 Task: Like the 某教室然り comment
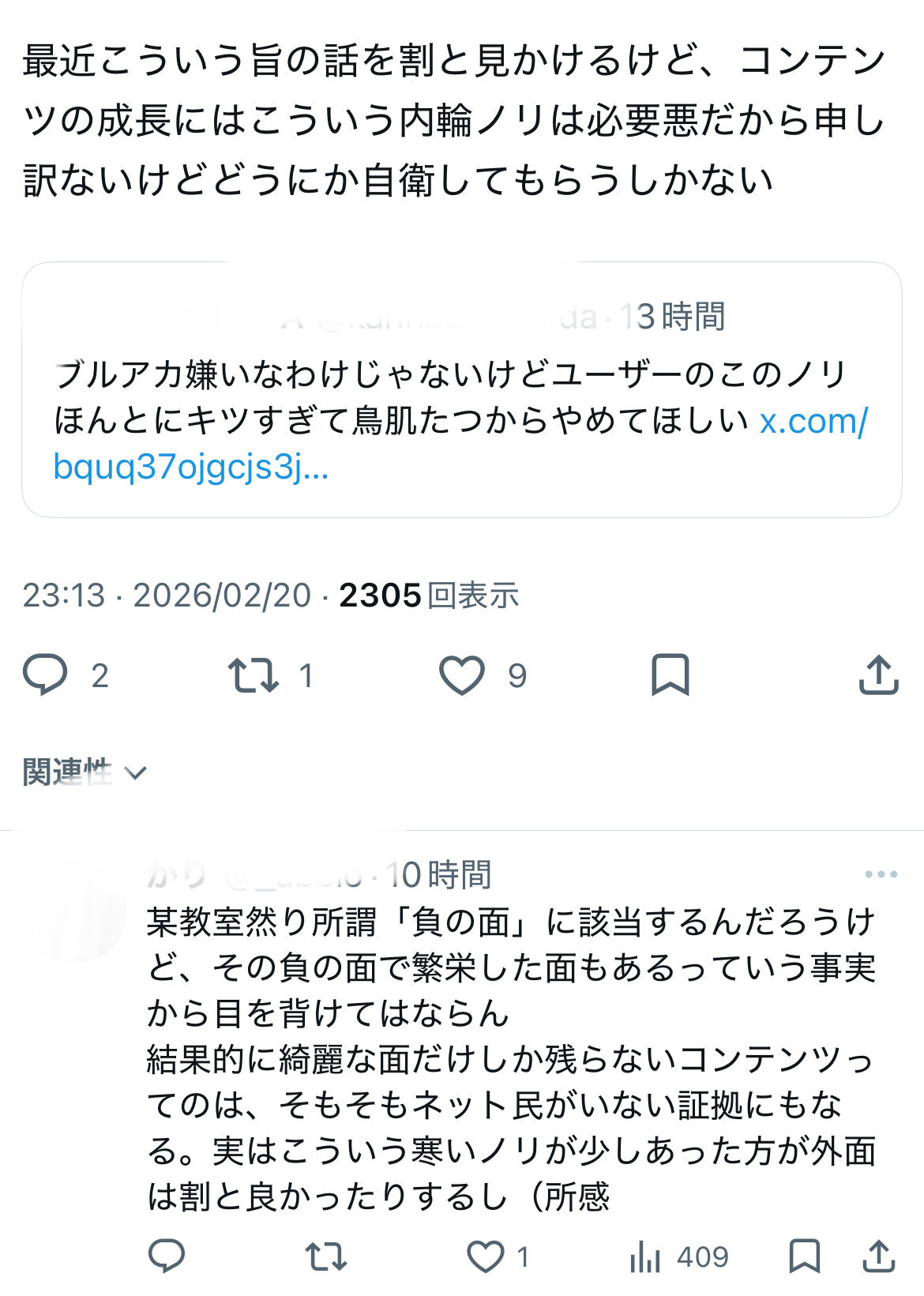(486, 1255)
